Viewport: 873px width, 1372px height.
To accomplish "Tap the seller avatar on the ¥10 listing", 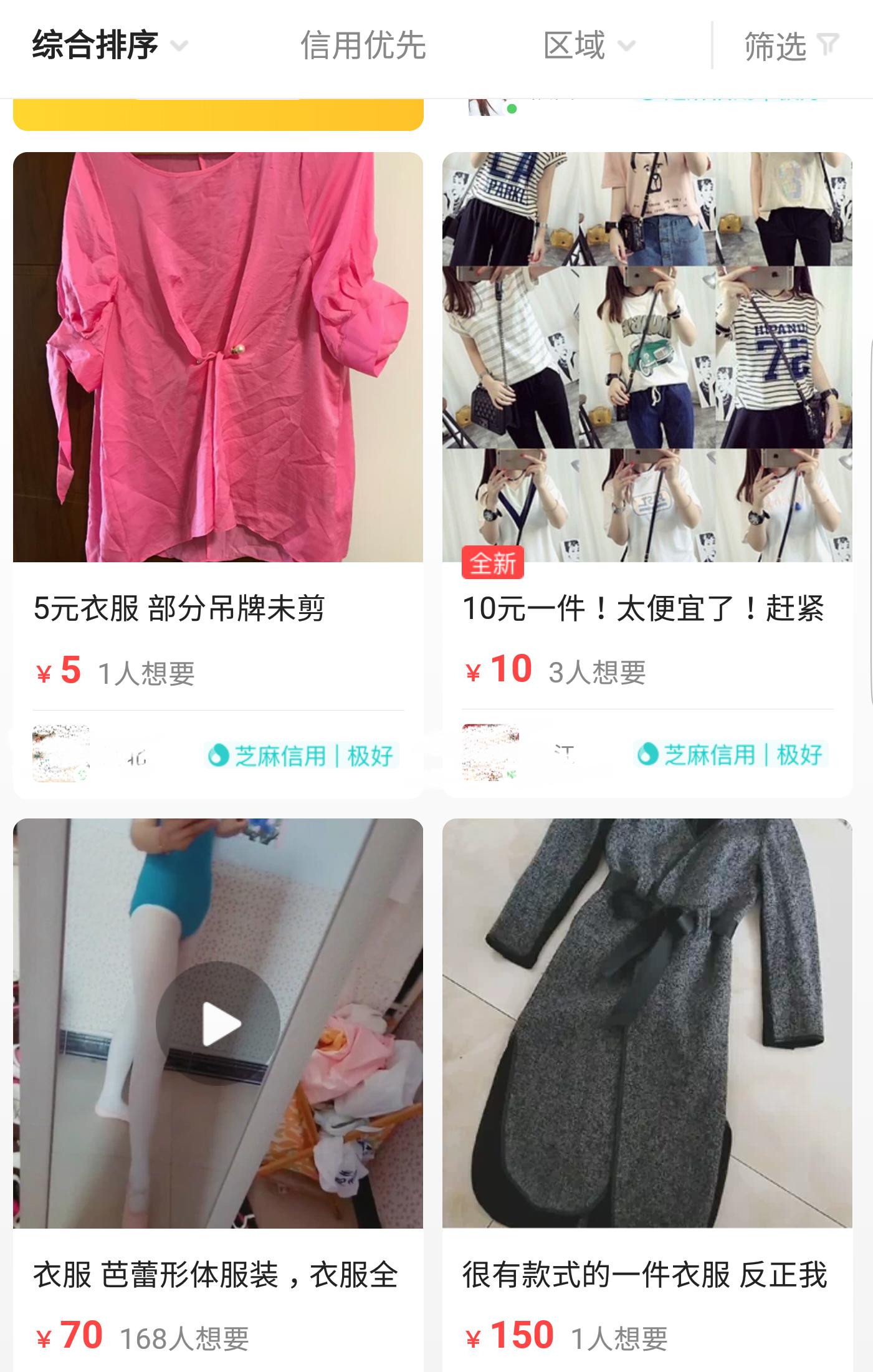I will tap(490, 752).
